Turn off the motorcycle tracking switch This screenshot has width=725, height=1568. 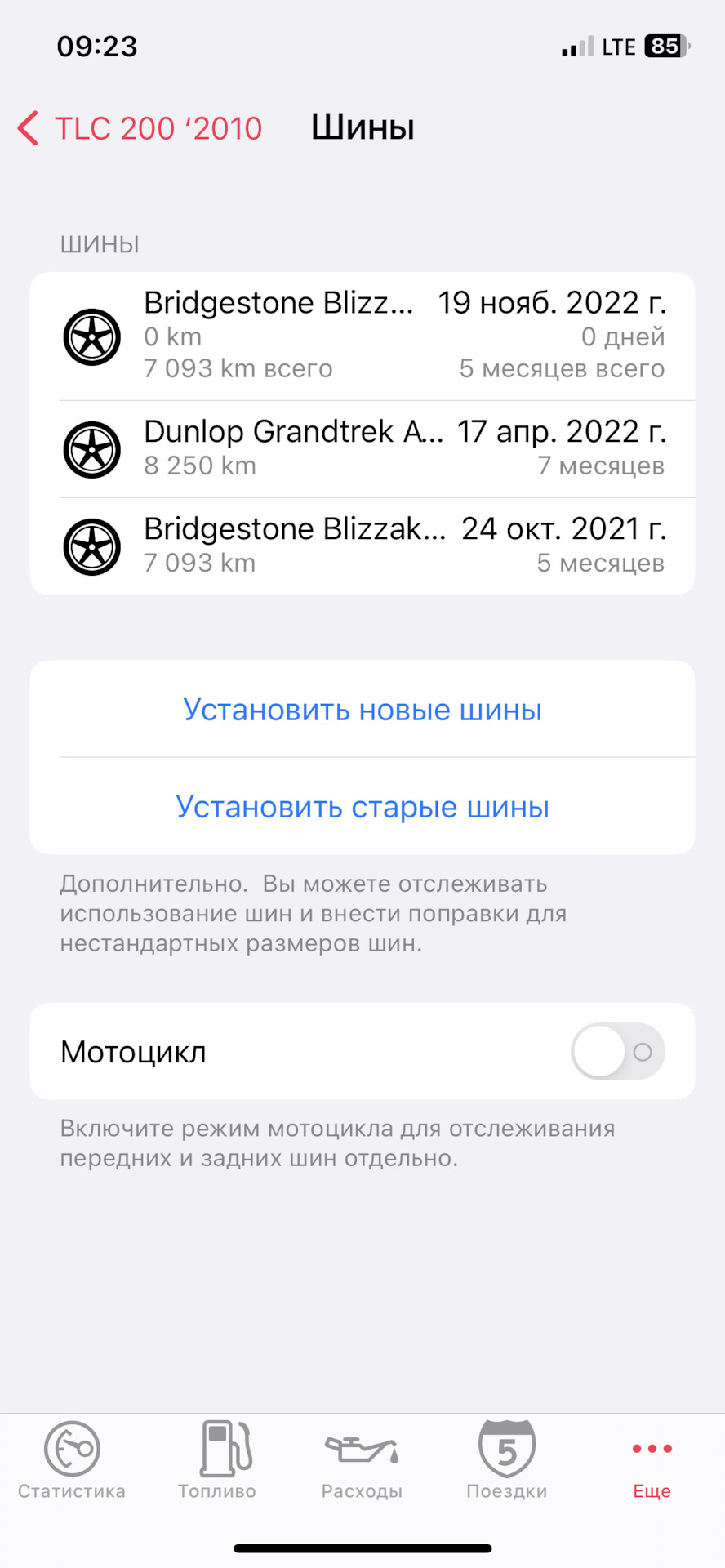point(617,1051)
